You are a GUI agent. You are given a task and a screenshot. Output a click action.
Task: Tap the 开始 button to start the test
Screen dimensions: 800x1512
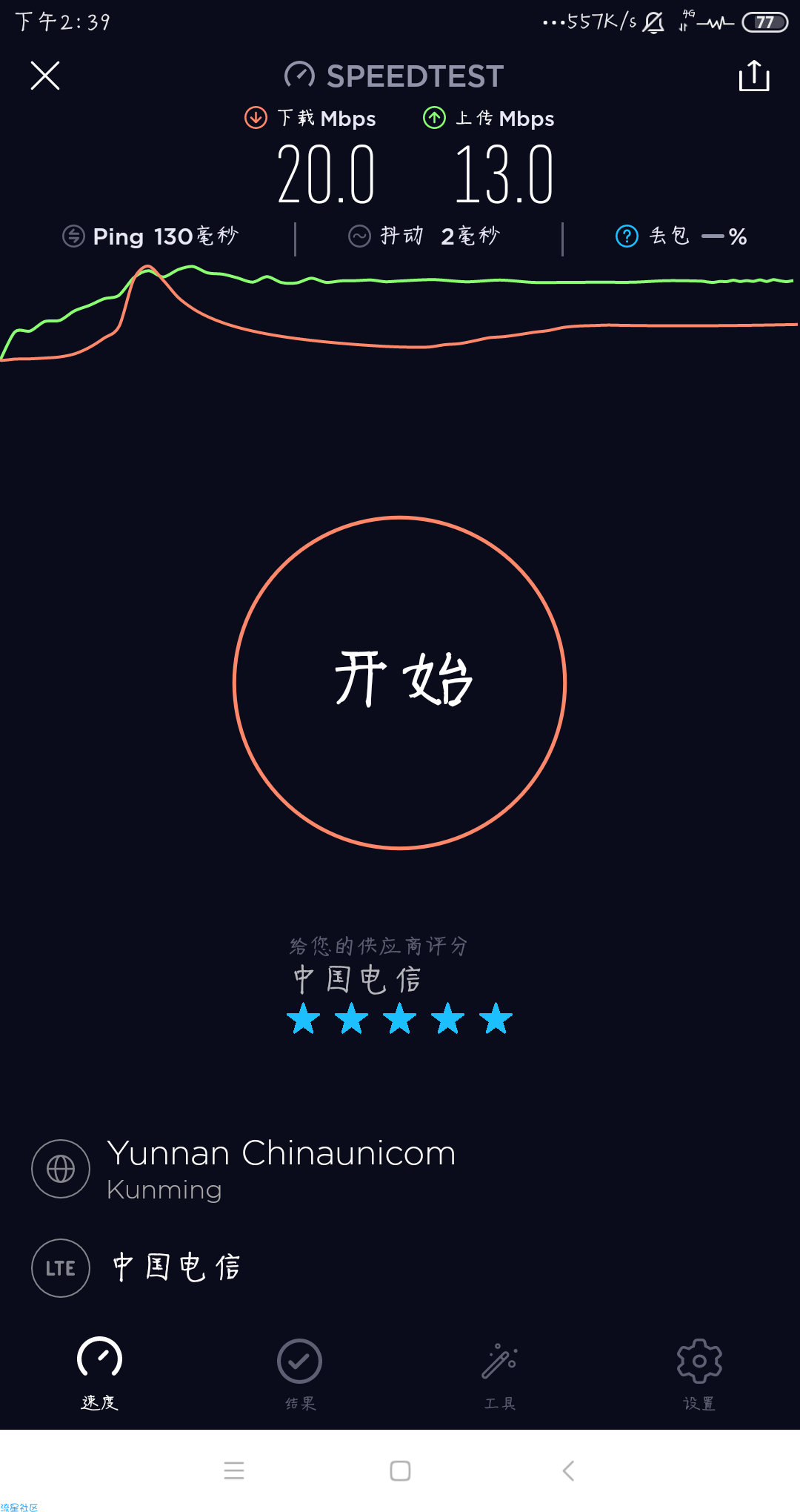400,682
